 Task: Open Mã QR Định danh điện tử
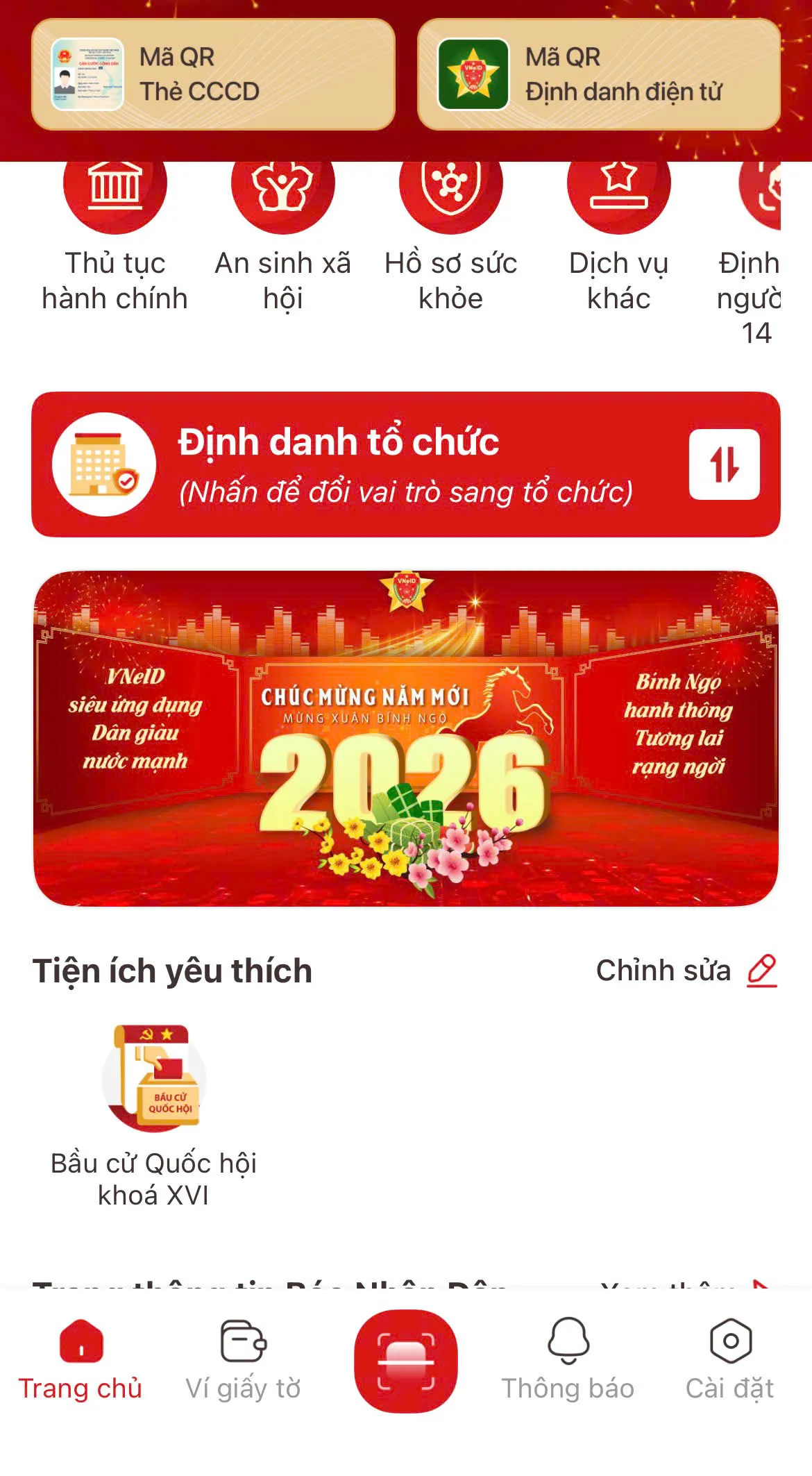point(598,74)
